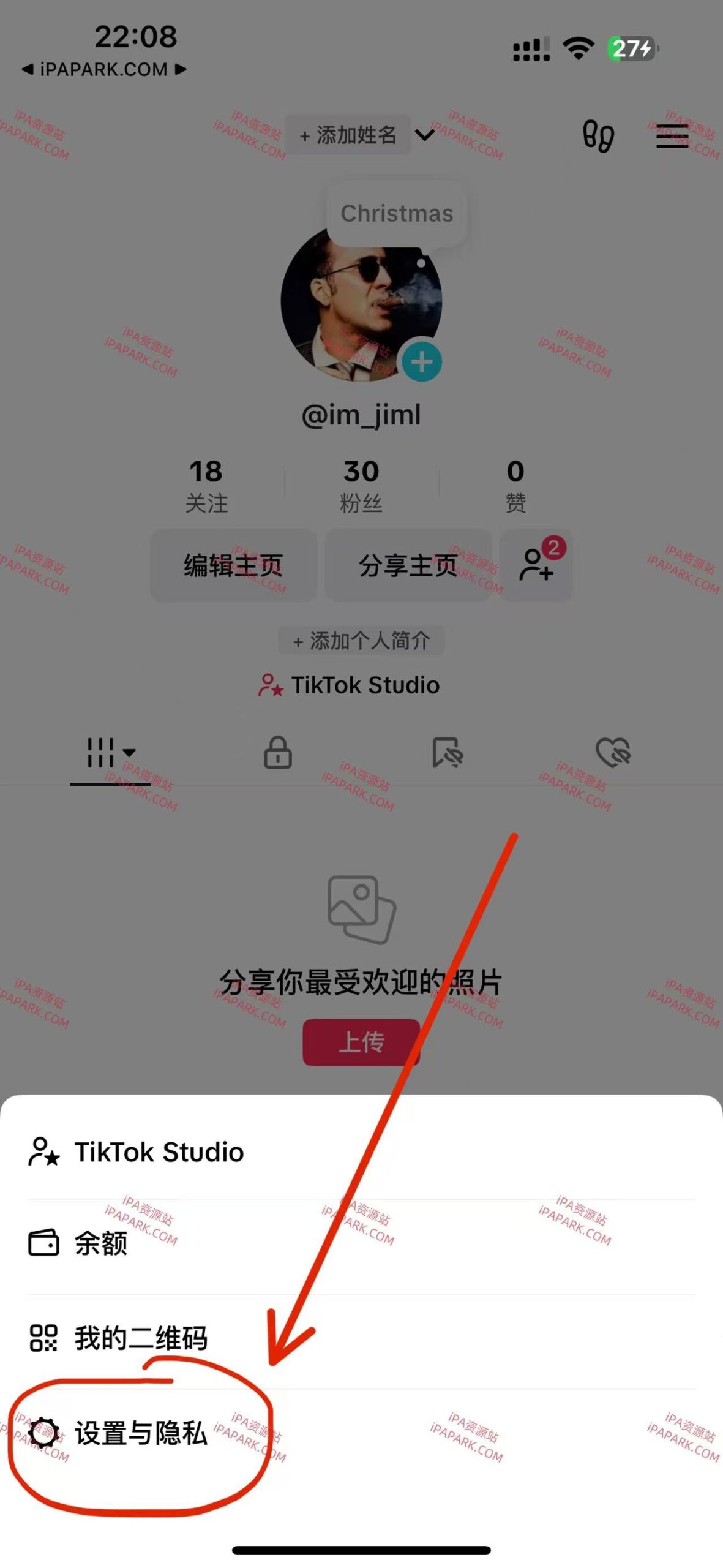This screenshot has height=1568, width=723.
Task: Select the 余额 wallet icon in menu
Action: (x=43, y=1244)
